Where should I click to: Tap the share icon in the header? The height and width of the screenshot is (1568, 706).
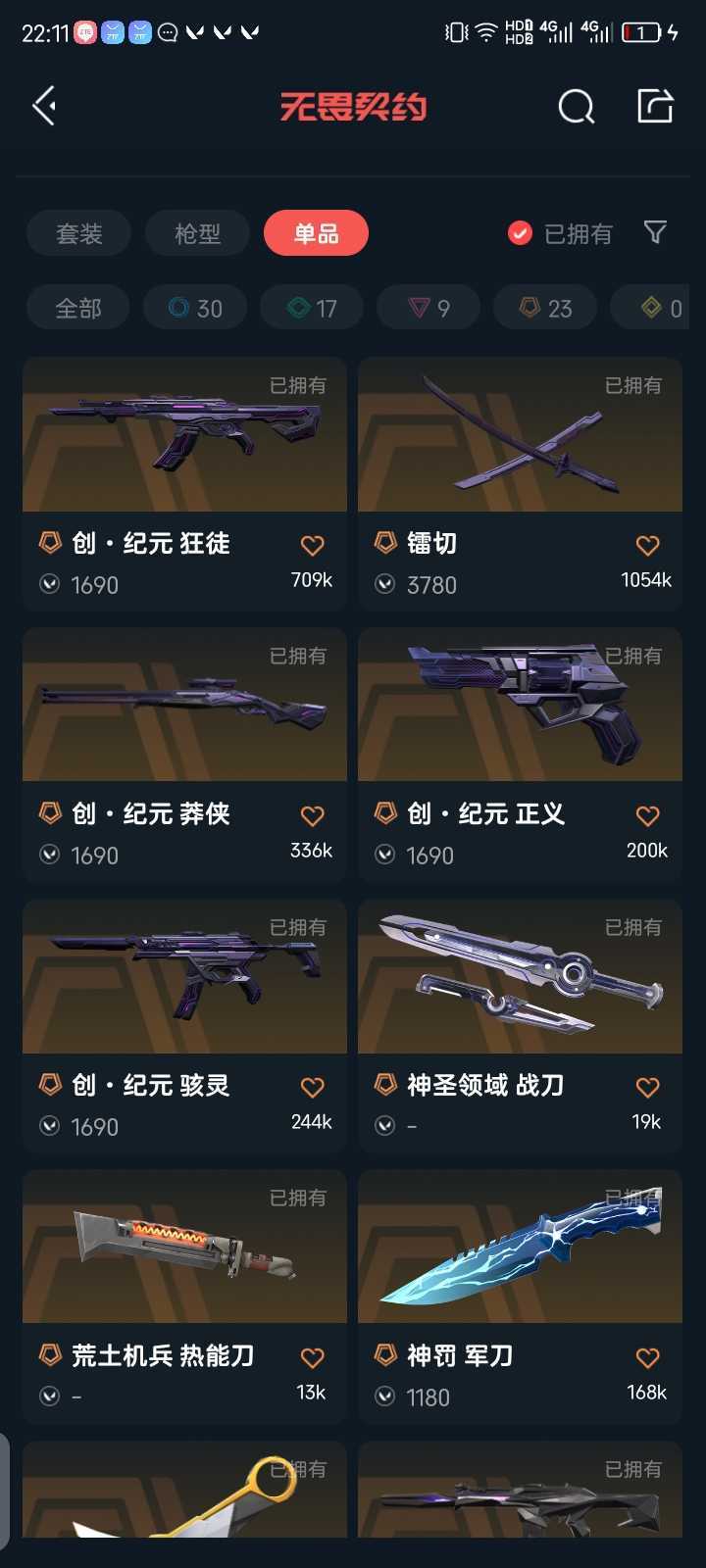(655, 106)
